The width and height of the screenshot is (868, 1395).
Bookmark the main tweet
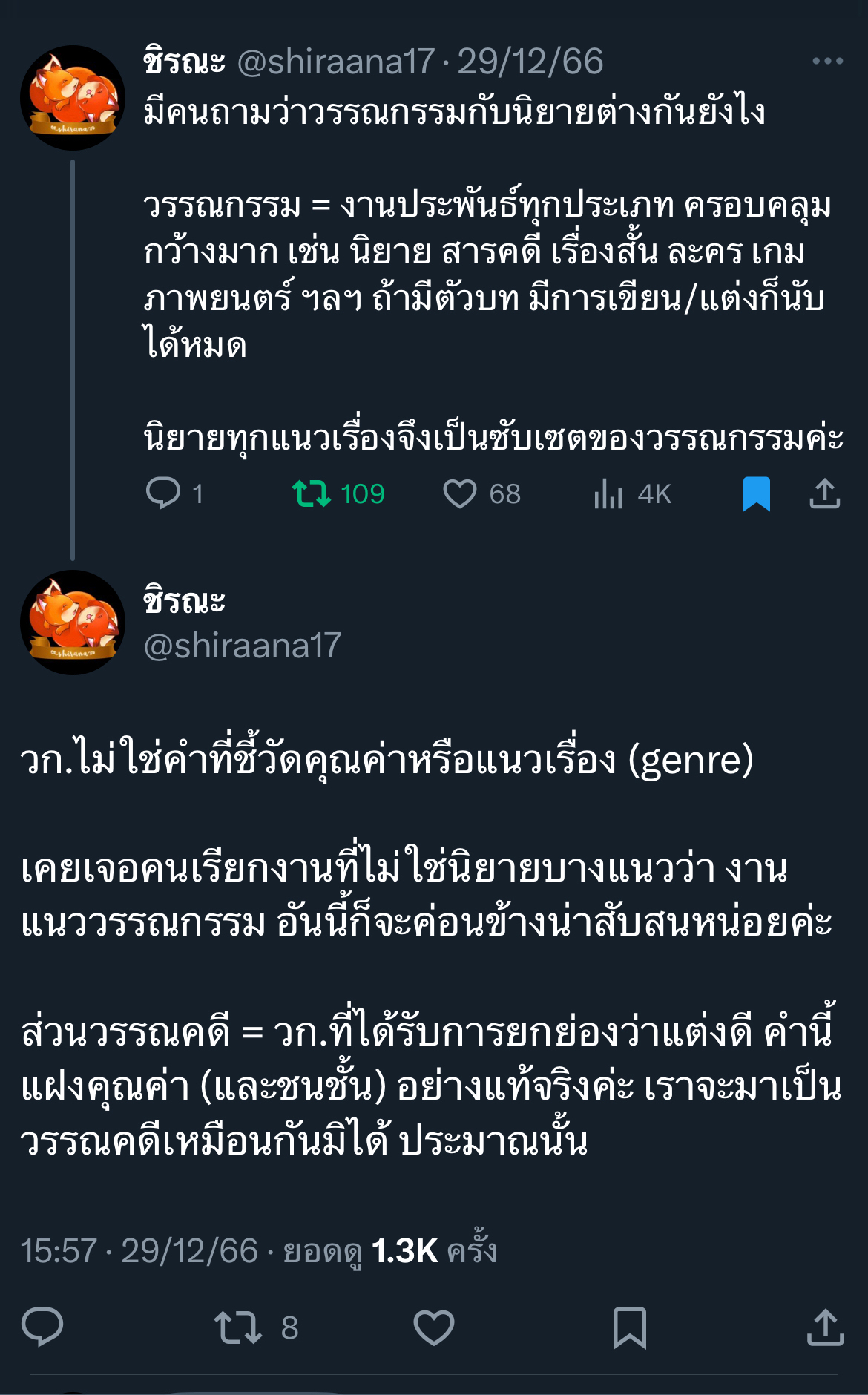pyautogui.click(x=630, y=1327)
